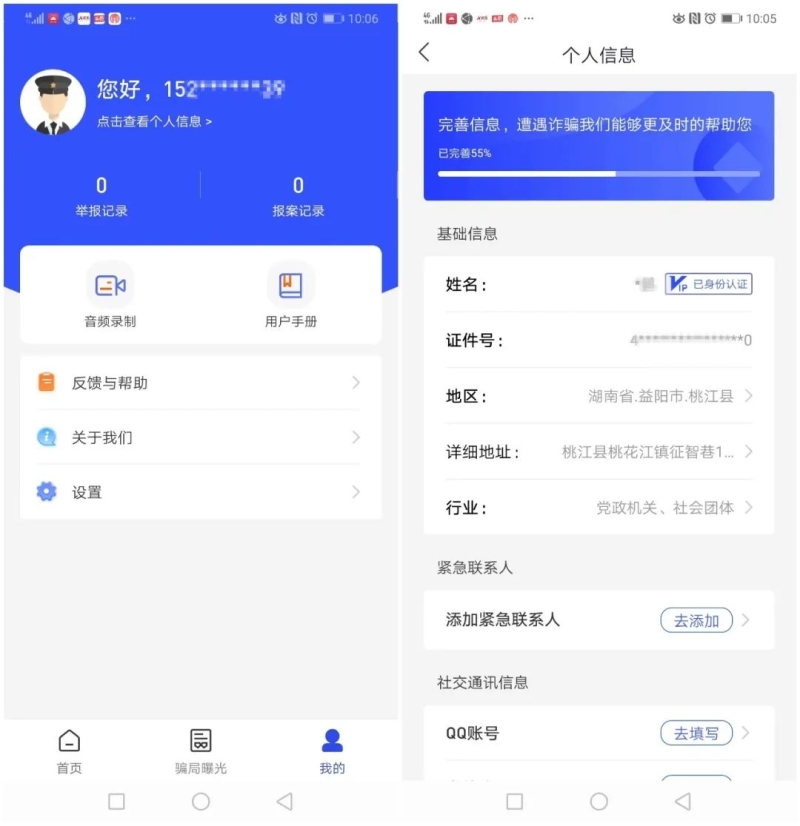Edit the 详细地址 row

pos(598,452)
